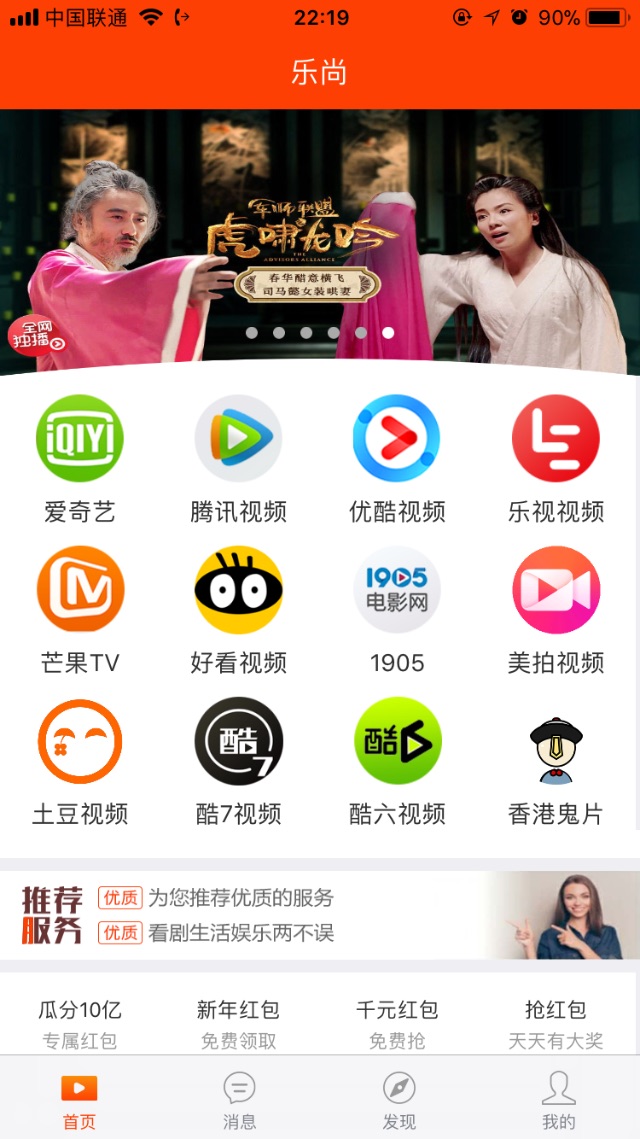Go to the 我的 tab
640x1139 pixels.
(x=558, y=1100)
